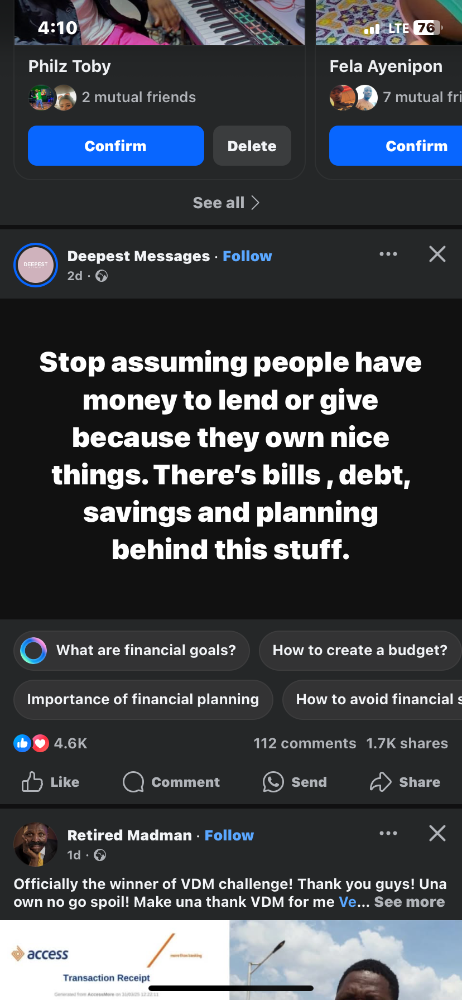This screenshot has height=1000, width=462.
Task: Comment on the Deepest Messages post
Action: click(x=171, y=783)
